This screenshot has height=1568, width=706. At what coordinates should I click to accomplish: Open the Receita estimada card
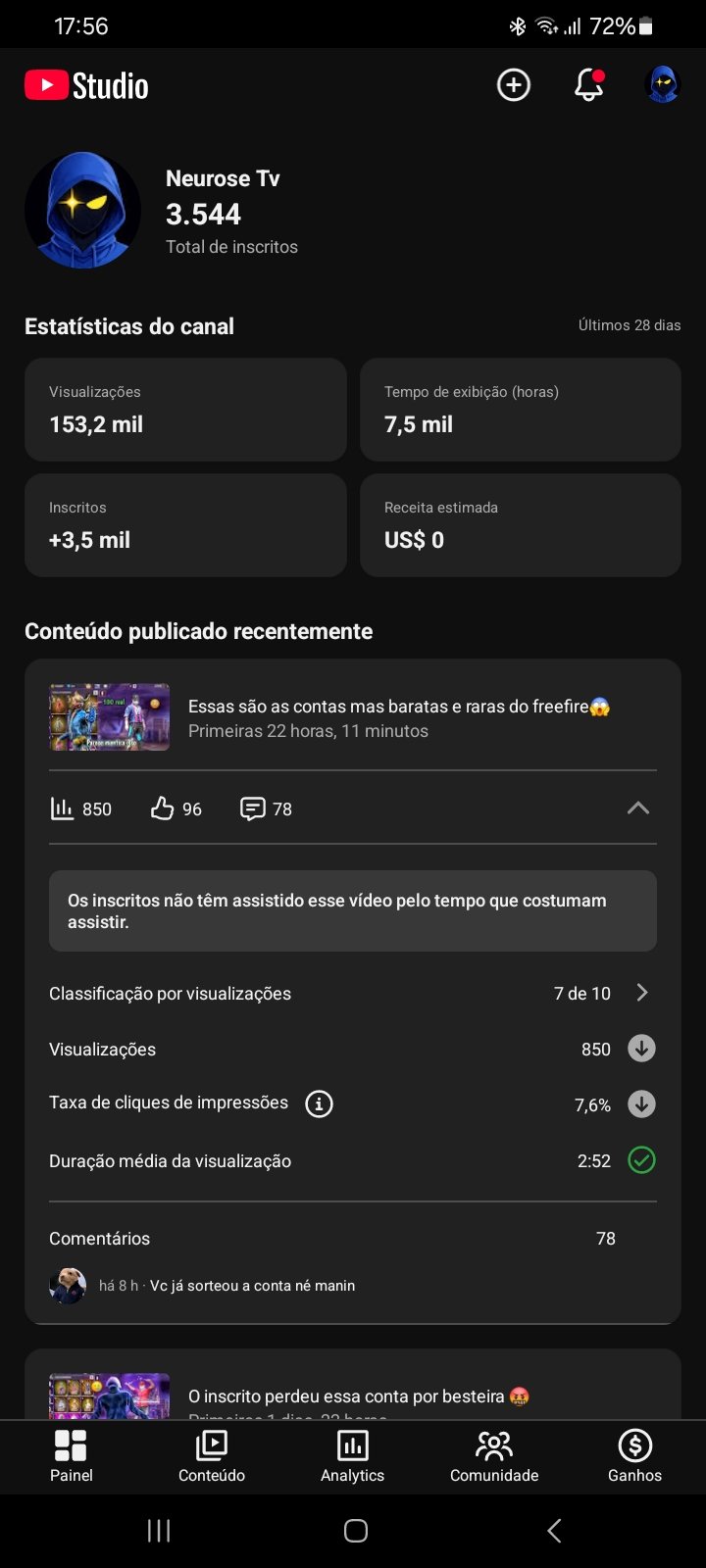point(521,525)
